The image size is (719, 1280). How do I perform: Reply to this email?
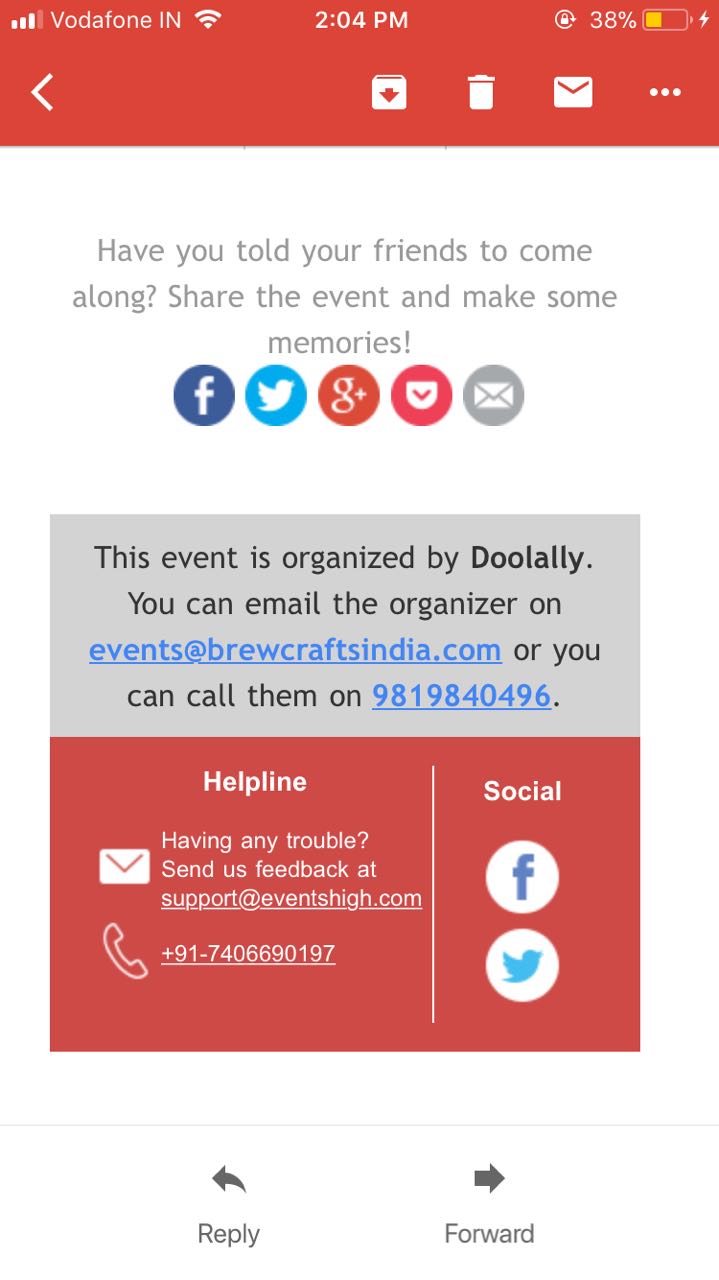coord(229,1206)
